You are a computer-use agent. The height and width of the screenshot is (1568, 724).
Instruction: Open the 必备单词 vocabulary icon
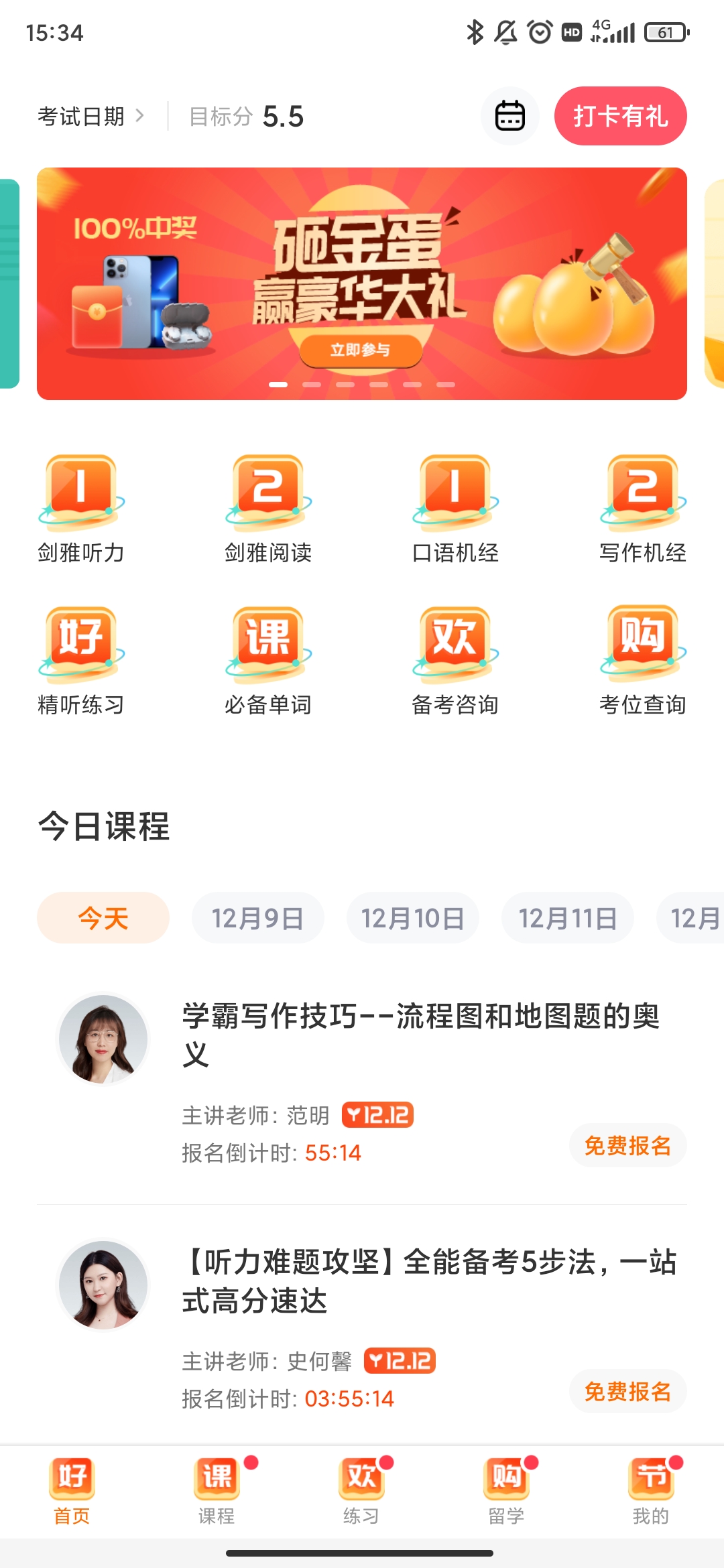pyautogui.click(x=267, y=653)
